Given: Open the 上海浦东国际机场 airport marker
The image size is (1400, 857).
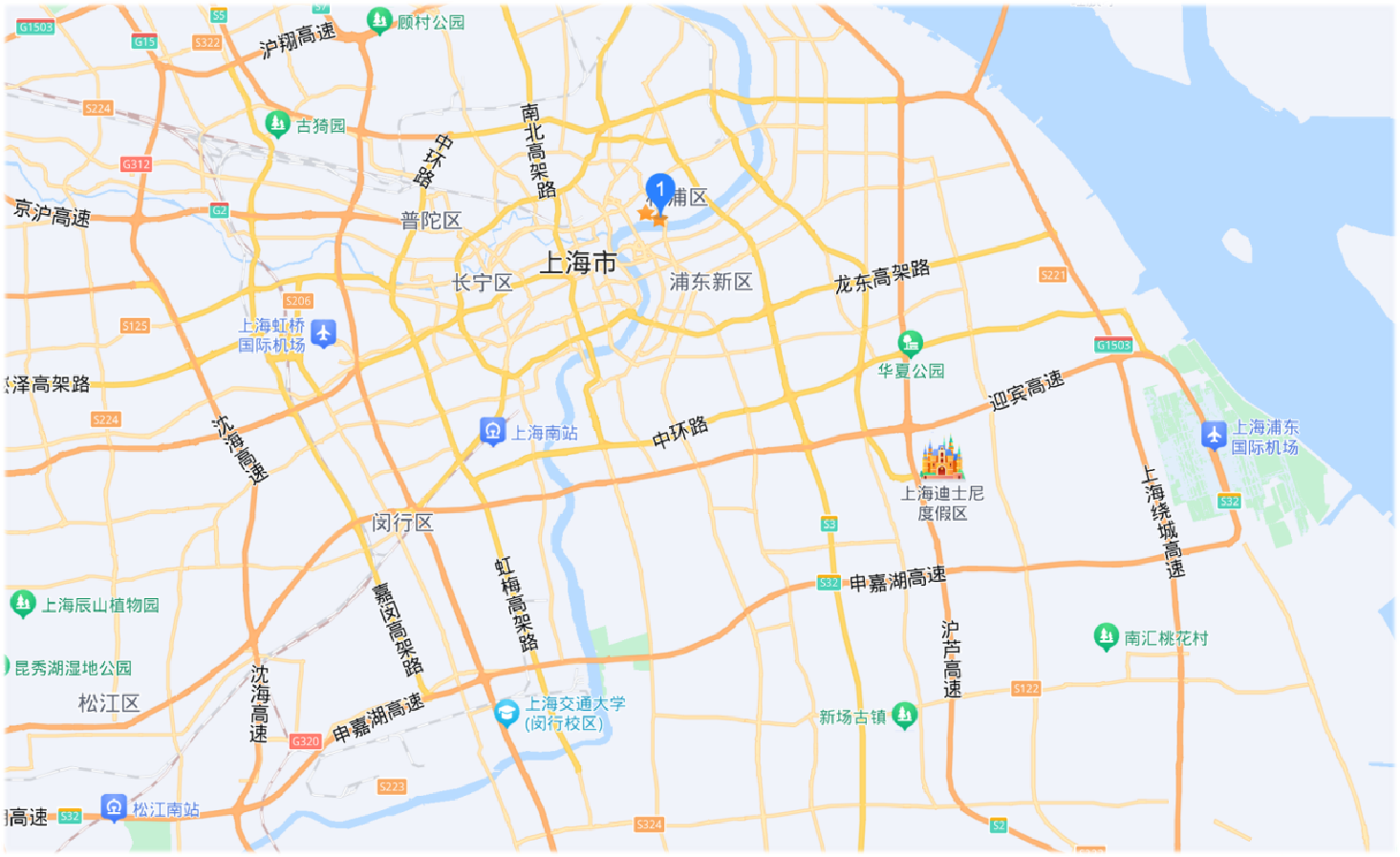Looking at the screenshot, I should [x=1214, y=435].
